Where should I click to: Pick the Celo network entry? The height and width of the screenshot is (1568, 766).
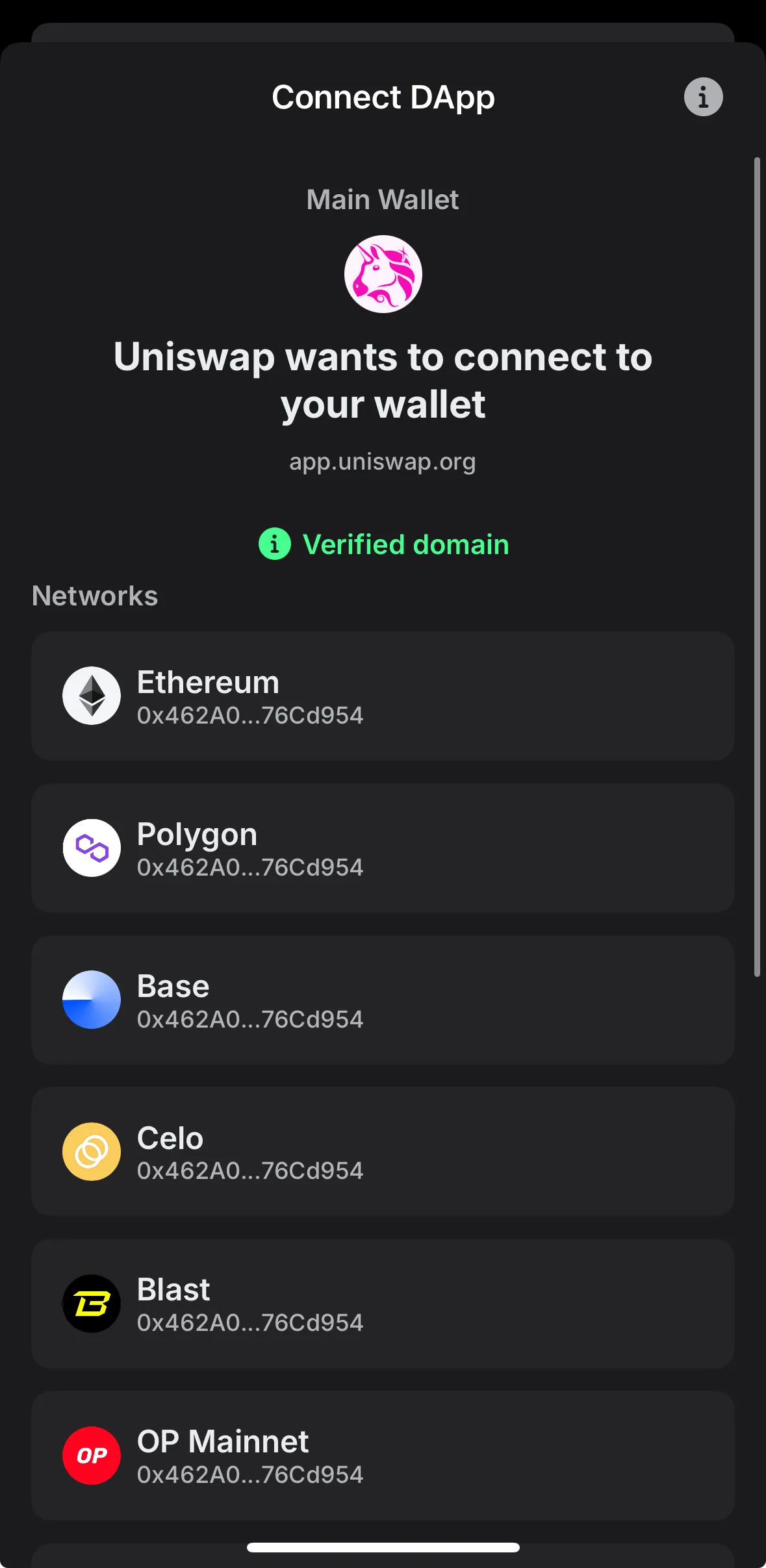[x=383, y=1152]
